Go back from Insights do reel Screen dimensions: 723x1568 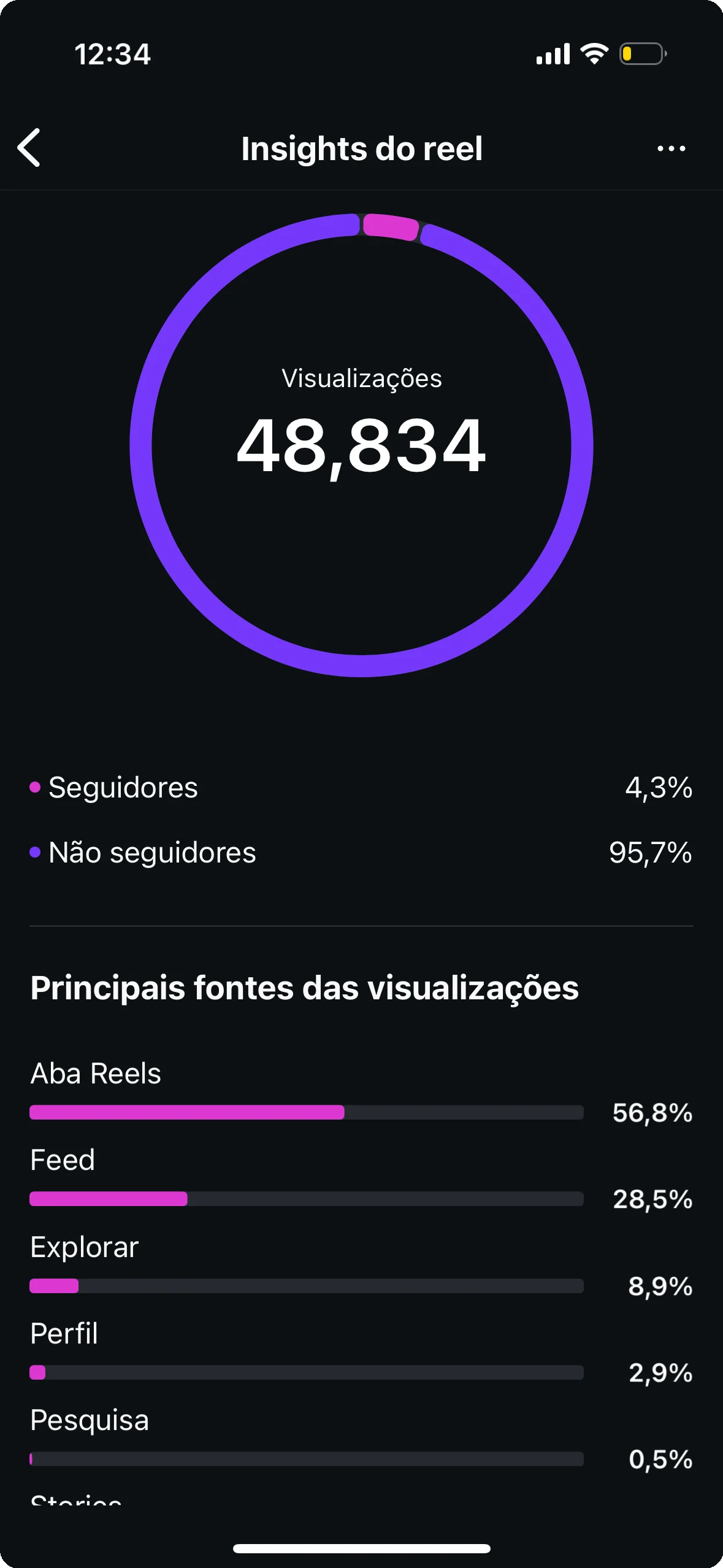tap(29, 148)
